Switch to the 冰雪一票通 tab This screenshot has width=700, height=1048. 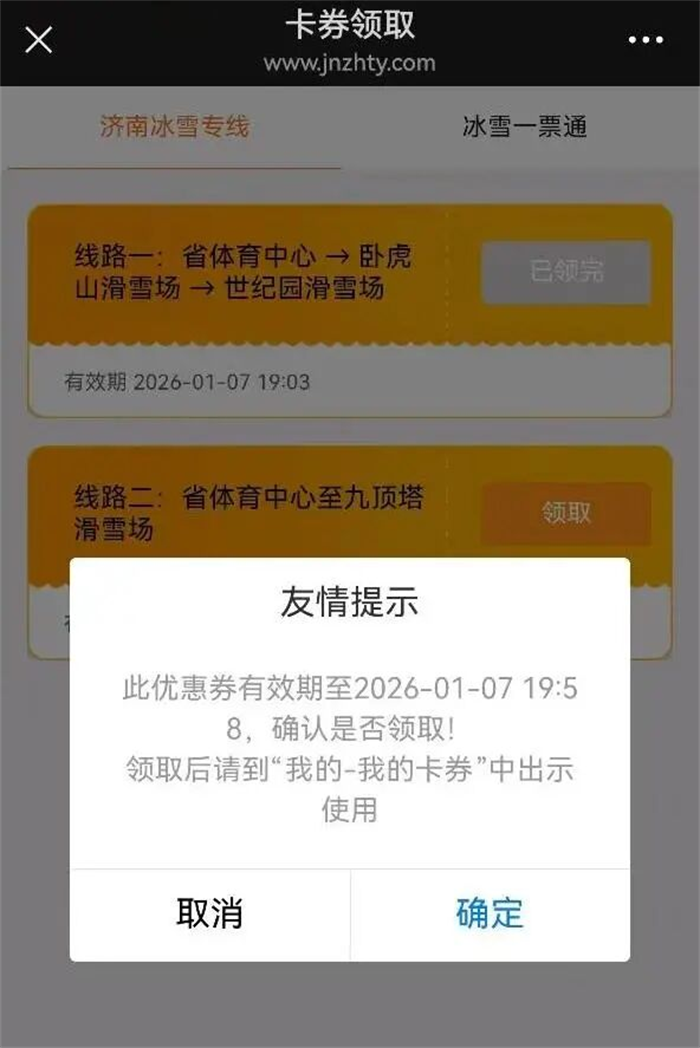524,127
